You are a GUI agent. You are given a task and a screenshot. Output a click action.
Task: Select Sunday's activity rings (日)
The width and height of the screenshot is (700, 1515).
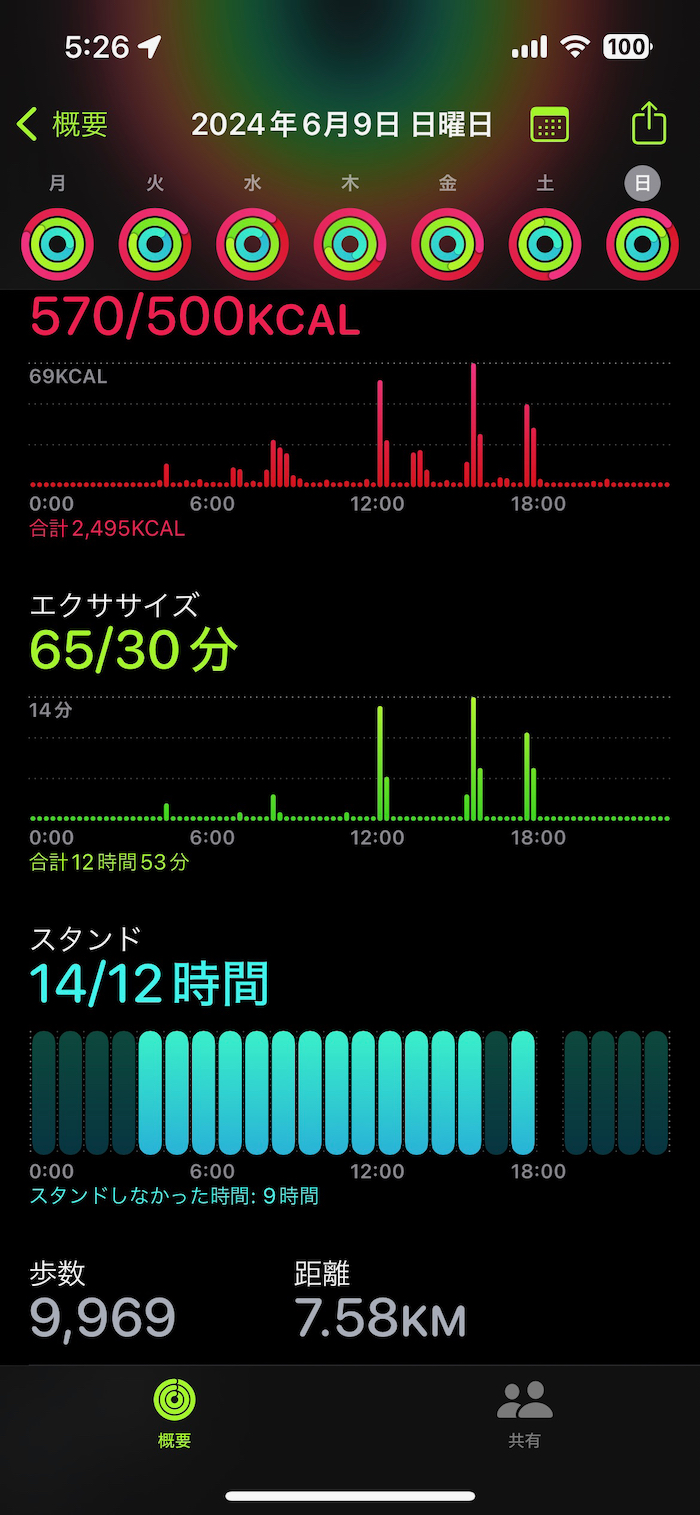point(642,243)
